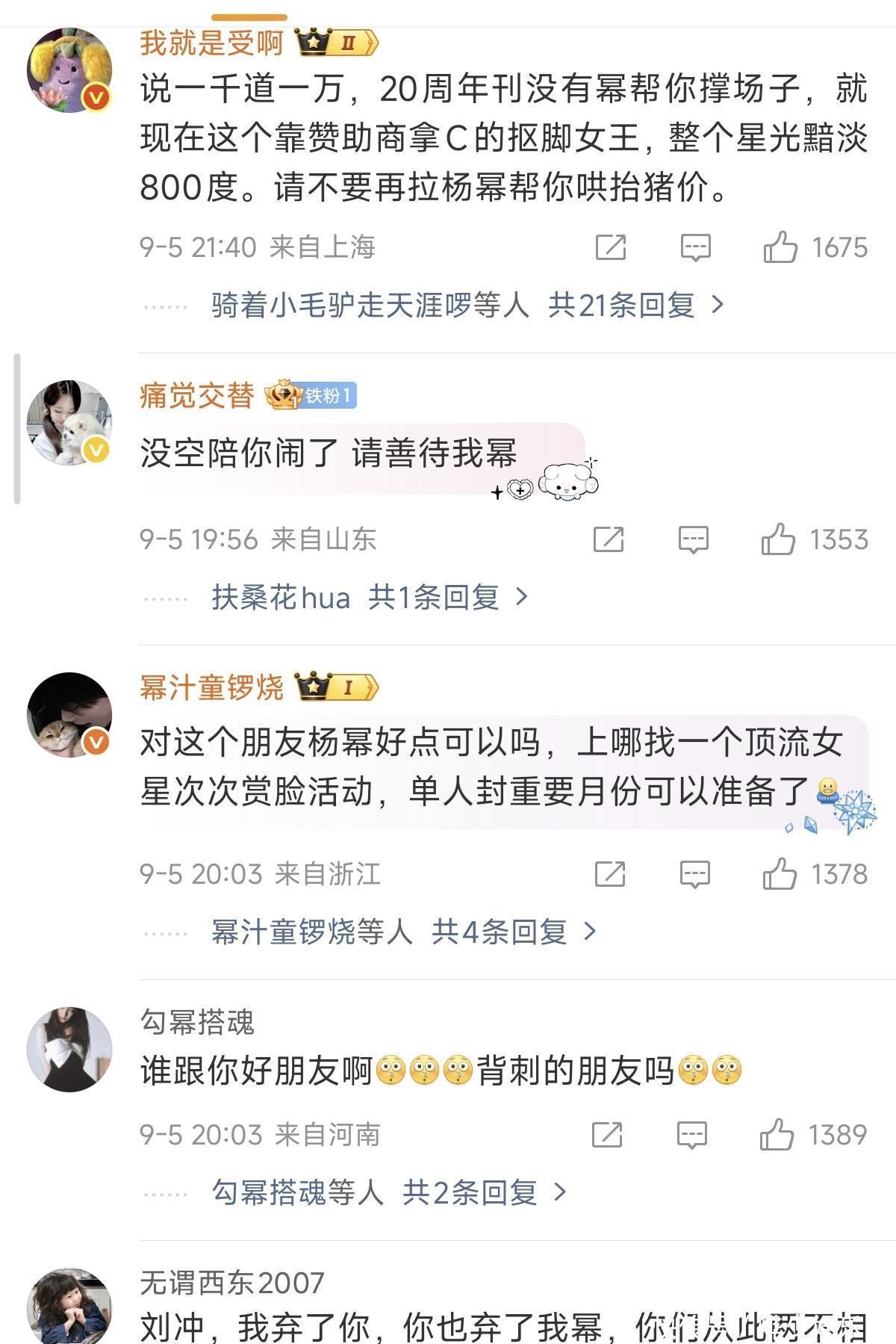Like the comment by 幂汁童锣烧

coord(780,874)
